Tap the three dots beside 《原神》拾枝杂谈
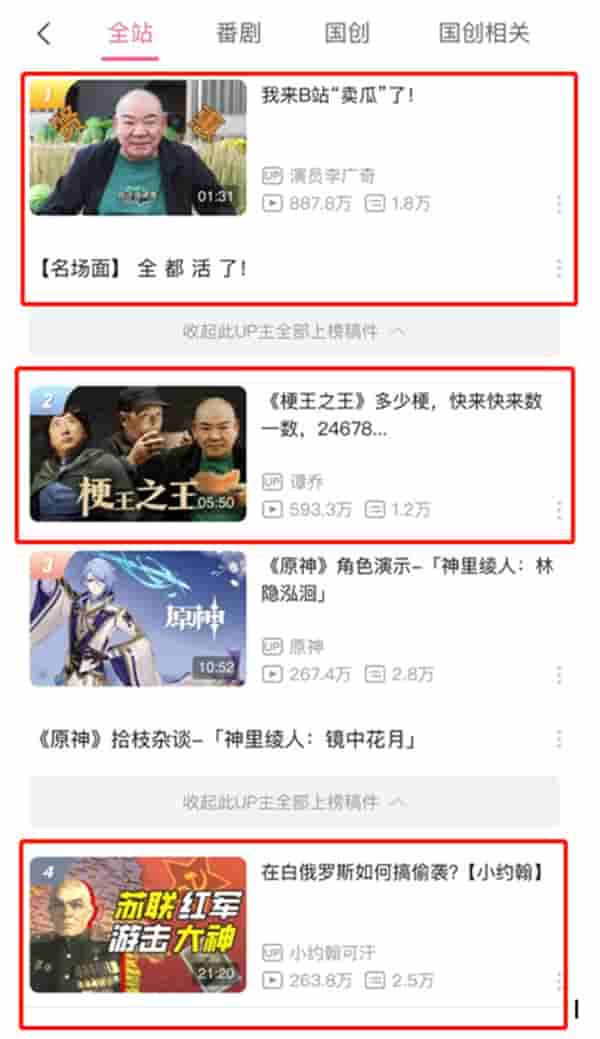The width and height of the screenshot is (600, 1039). pos(558,740)
